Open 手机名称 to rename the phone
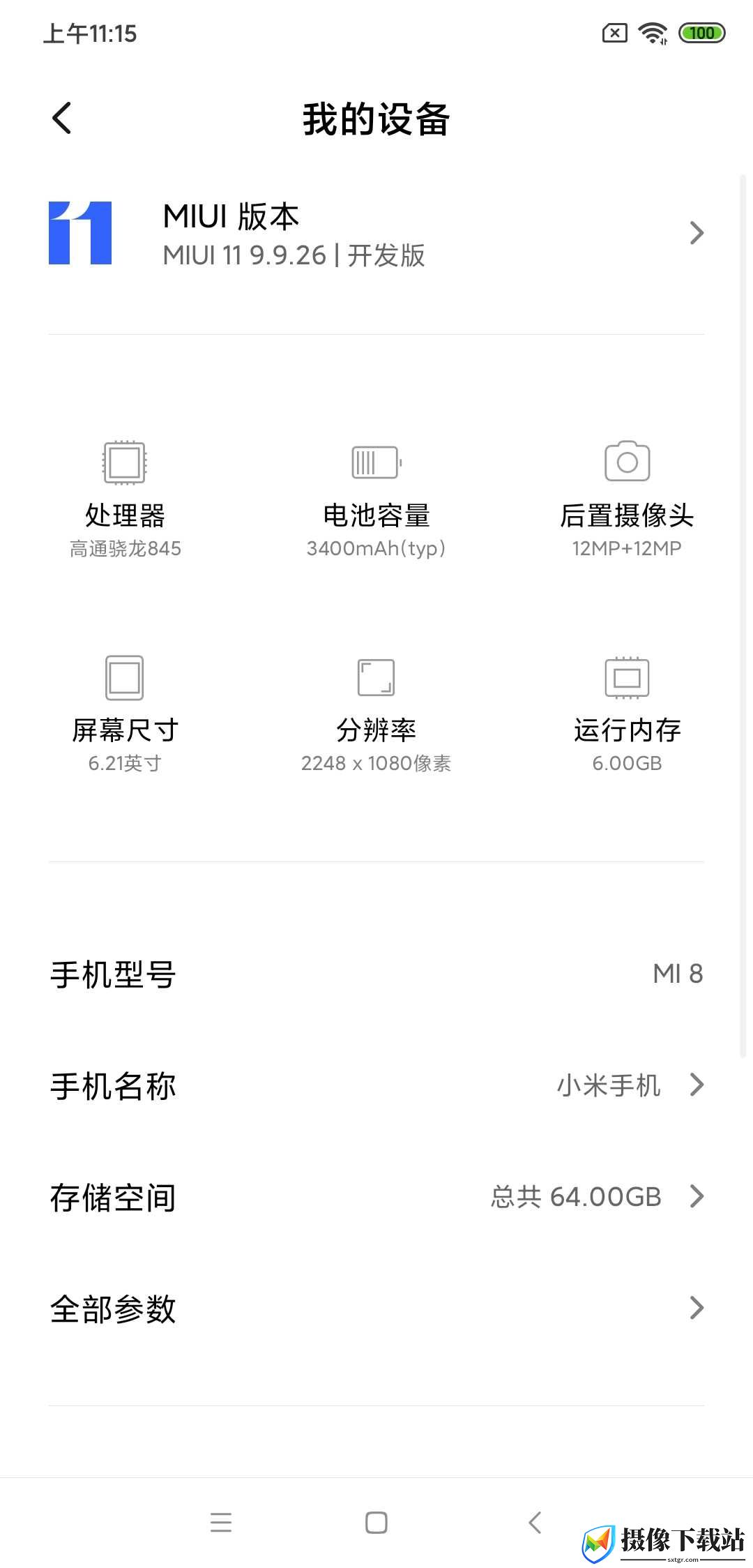 376,1085
